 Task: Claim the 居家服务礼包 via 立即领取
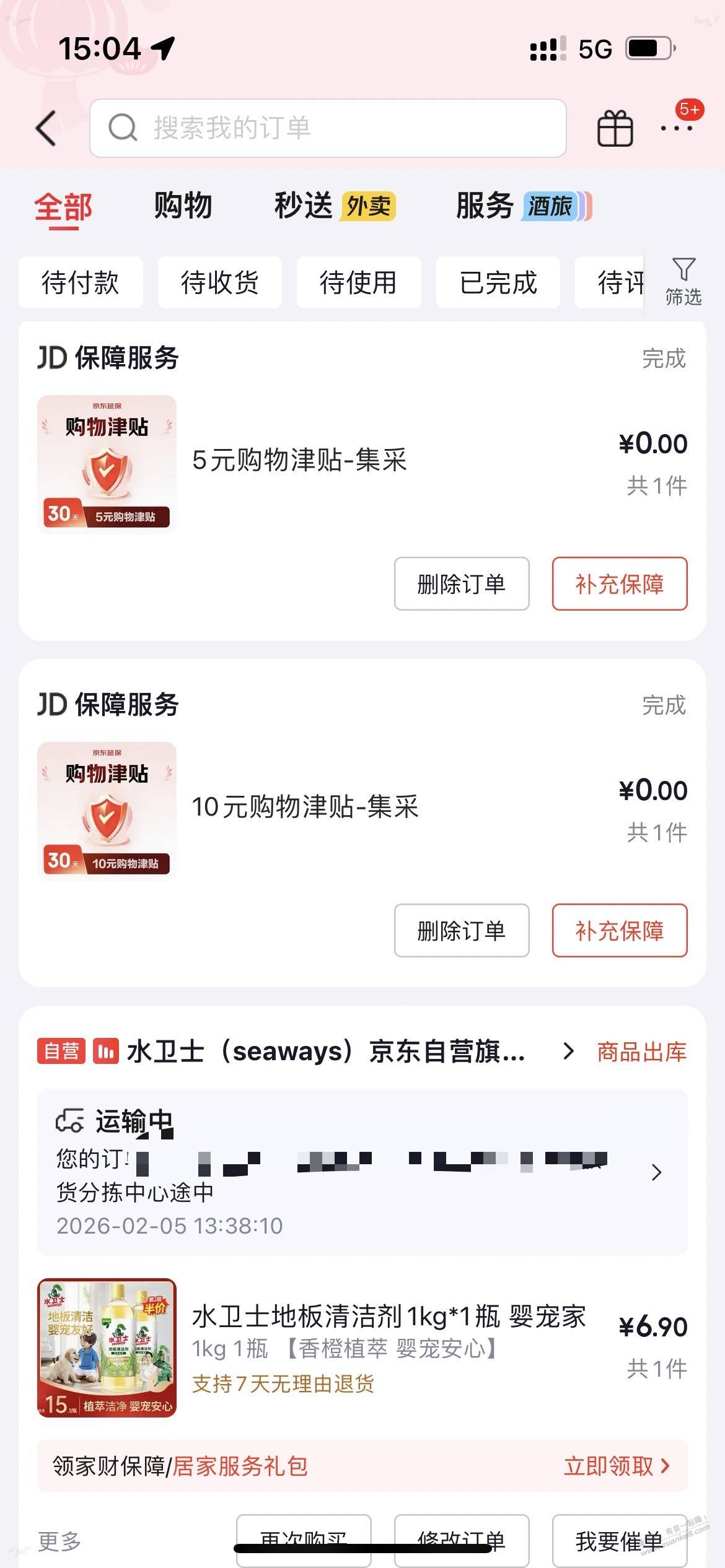(616, 1466)
